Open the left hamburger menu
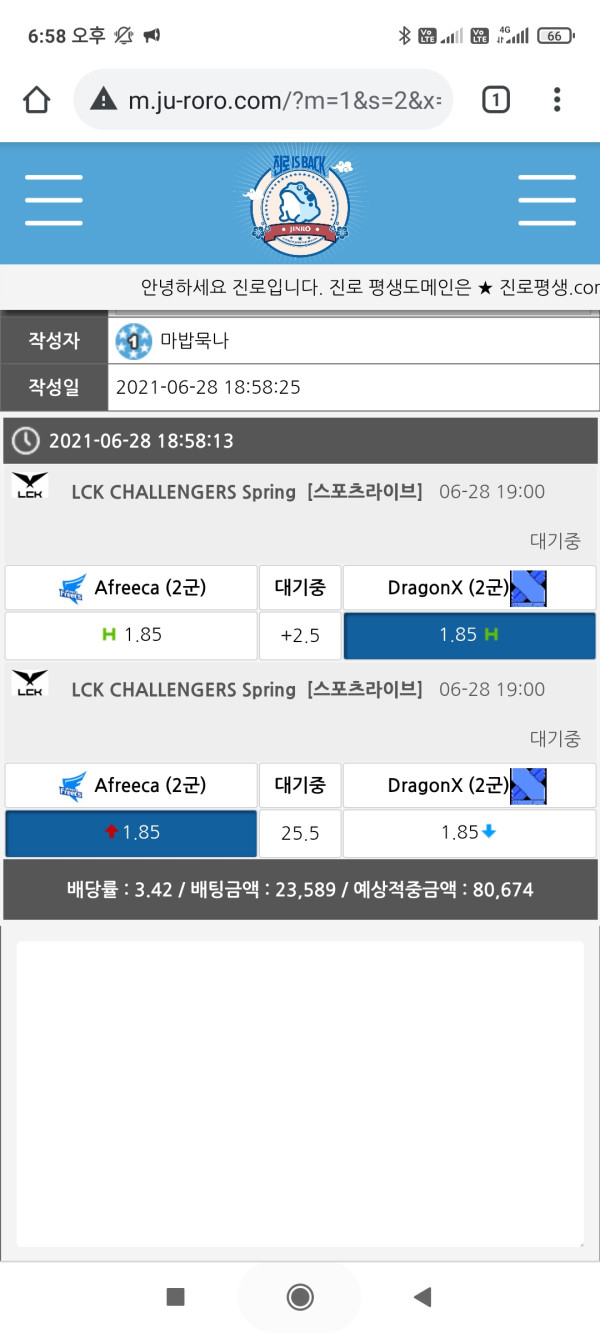Screen dimensions: 600x1333 click(x=54, y=200)
